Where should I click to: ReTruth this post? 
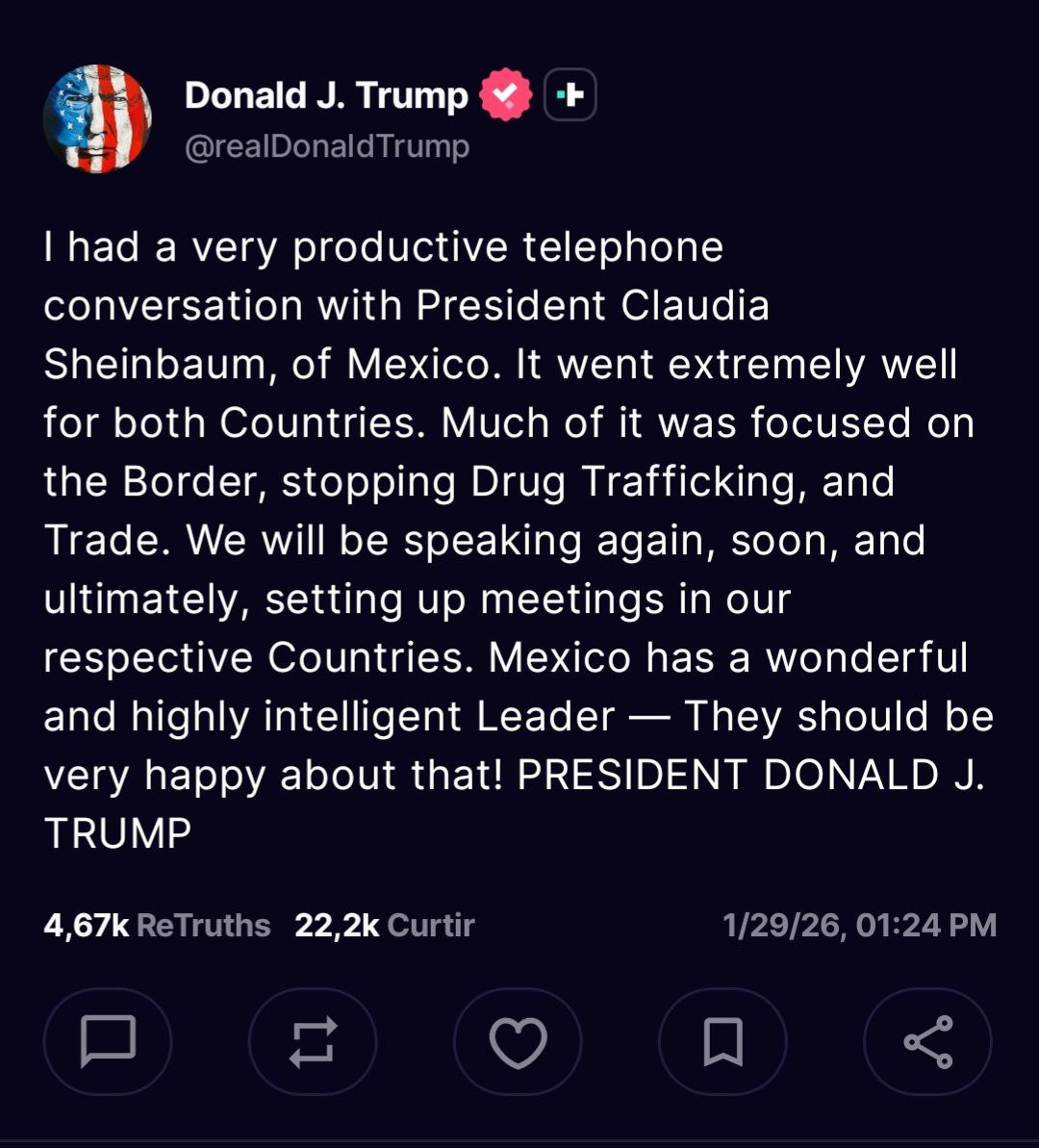[313, 1041]
